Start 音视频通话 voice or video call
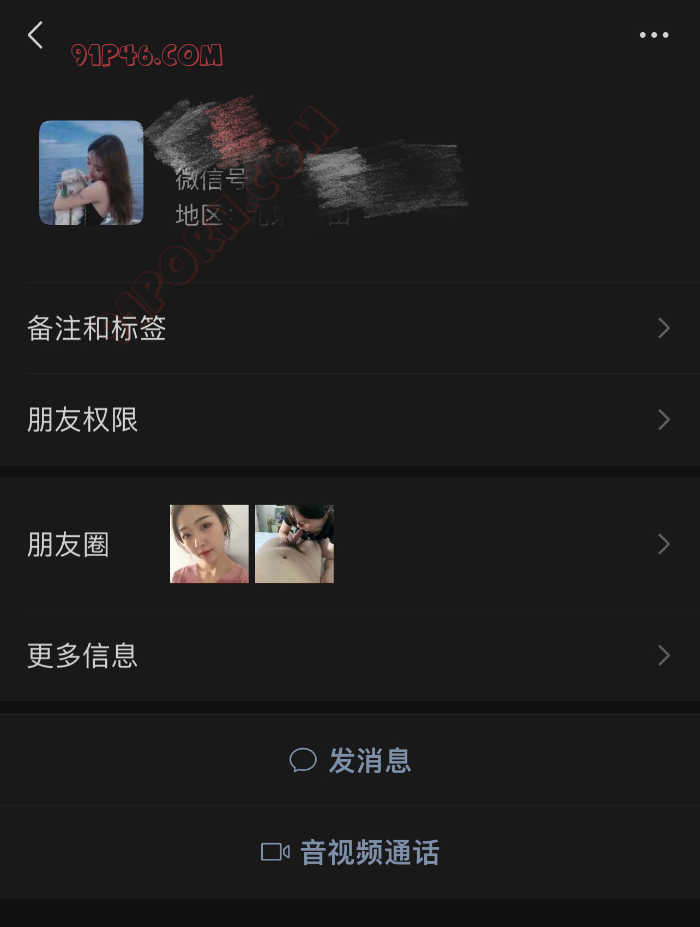 pyautogui.click(x=350, y=853)
